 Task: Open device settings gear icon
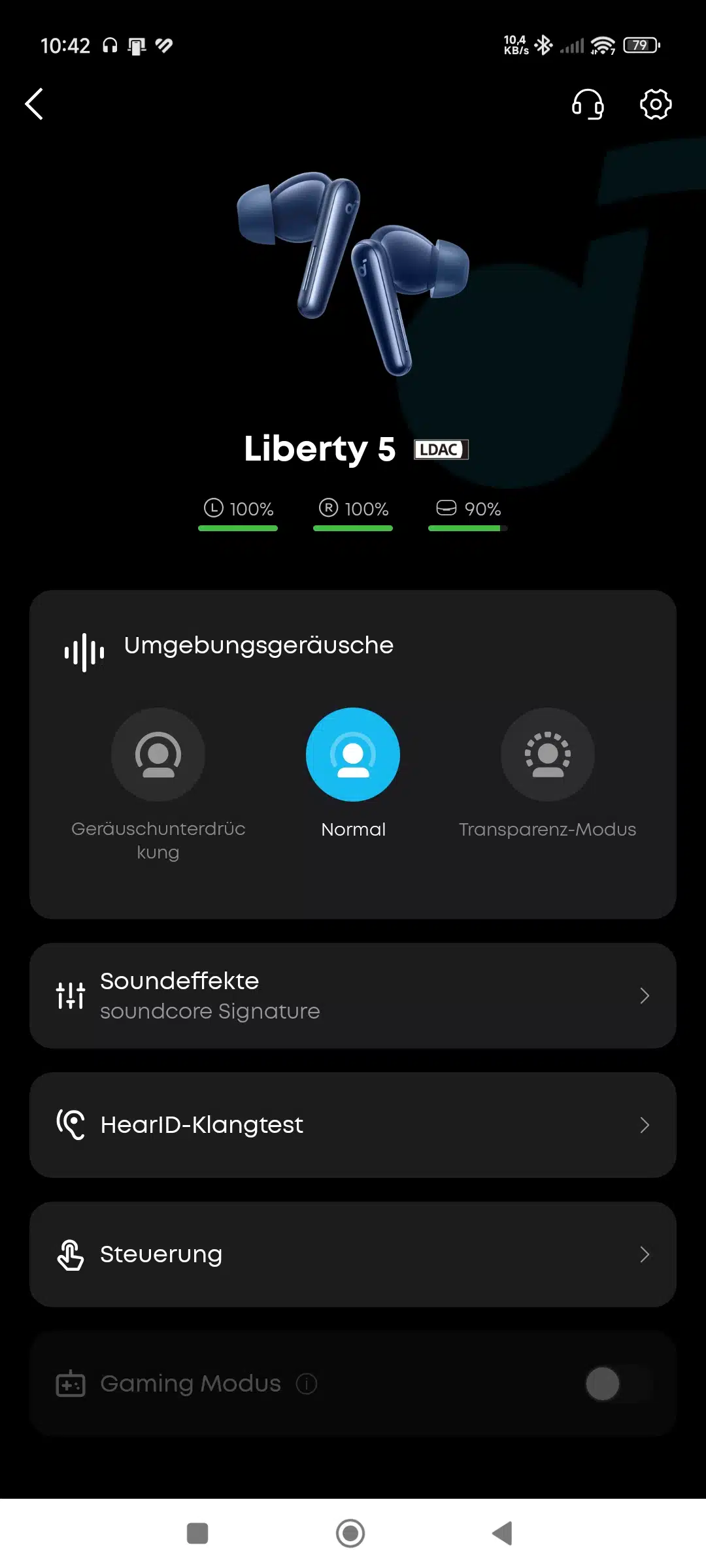655,104
